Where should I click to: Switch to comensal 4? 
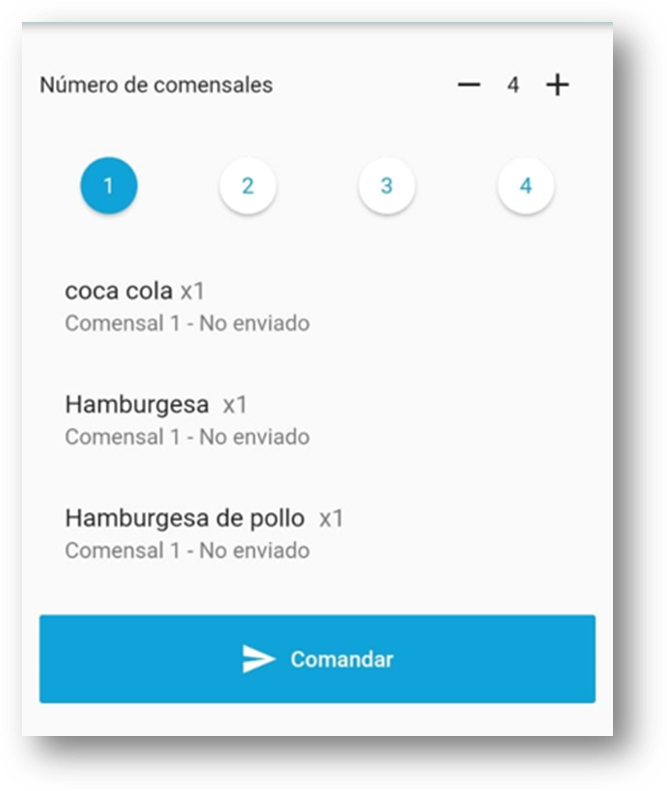(525, 185)
